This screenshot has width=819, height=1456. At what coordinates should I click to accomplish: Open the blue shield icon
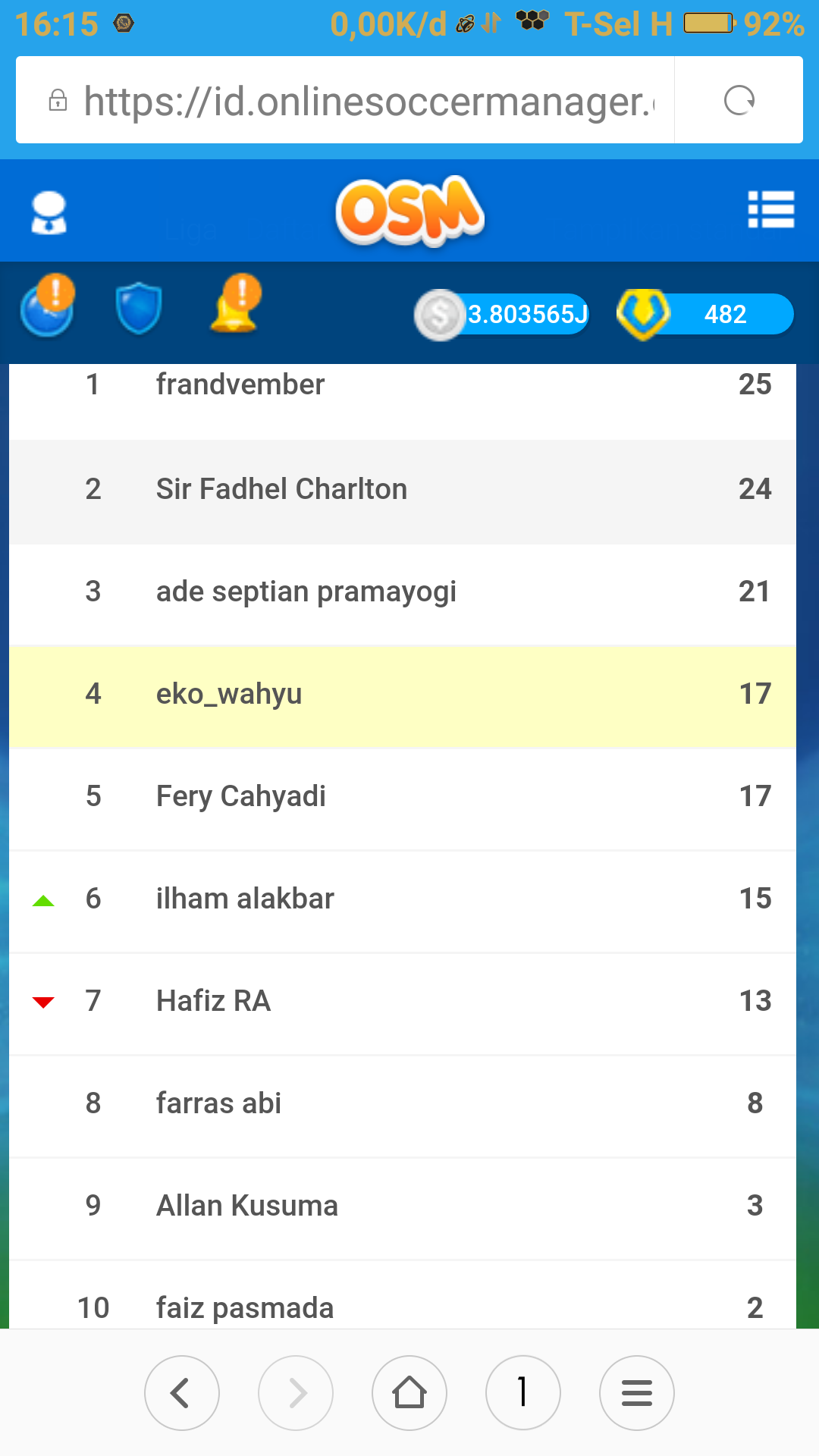(139, 309)
